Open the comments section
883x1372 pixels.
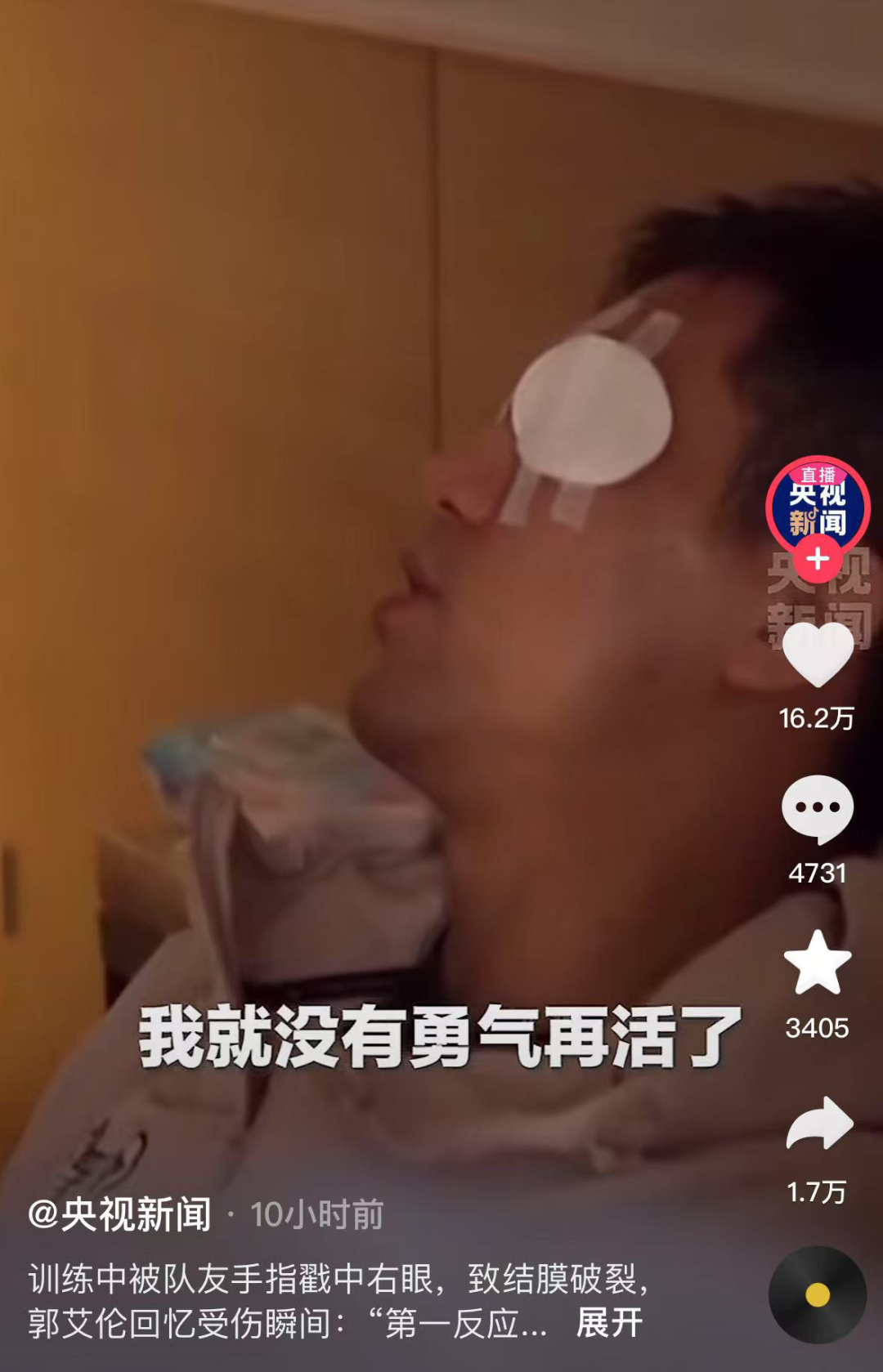click(x=818, y=809)
